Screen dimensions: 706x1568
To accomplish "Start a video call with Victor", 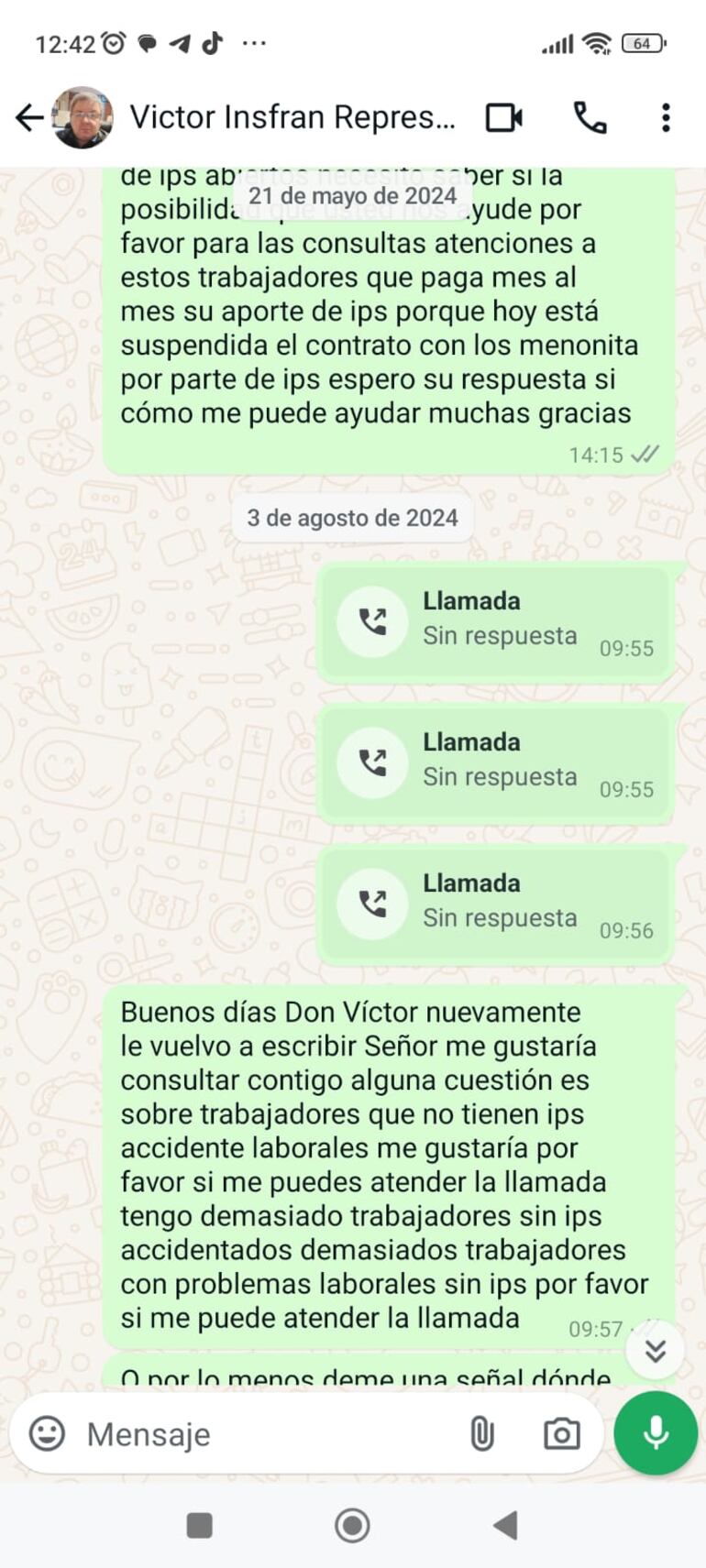I will tap(503, 117).
